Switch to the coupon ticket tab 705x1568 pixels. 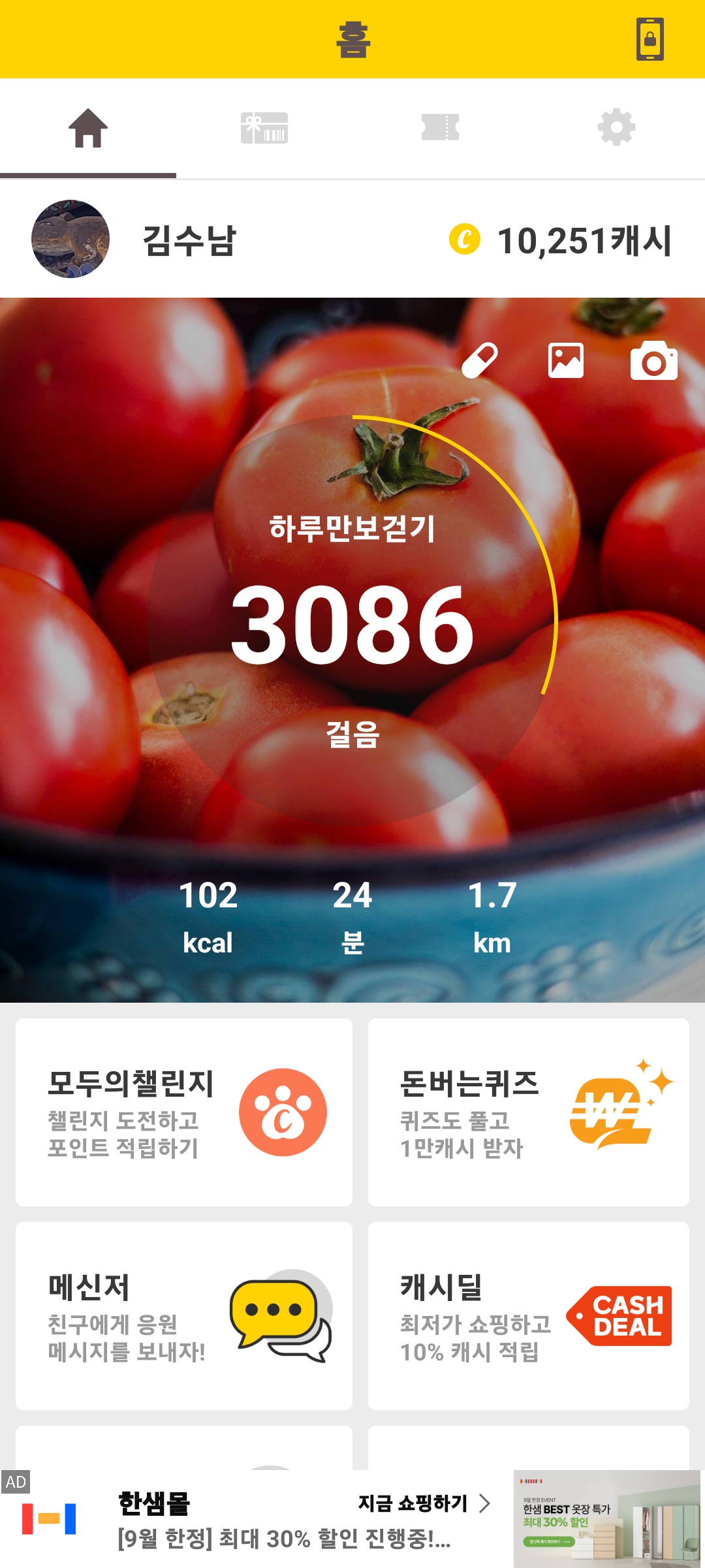pyautogui.click(x=440, y=128)
